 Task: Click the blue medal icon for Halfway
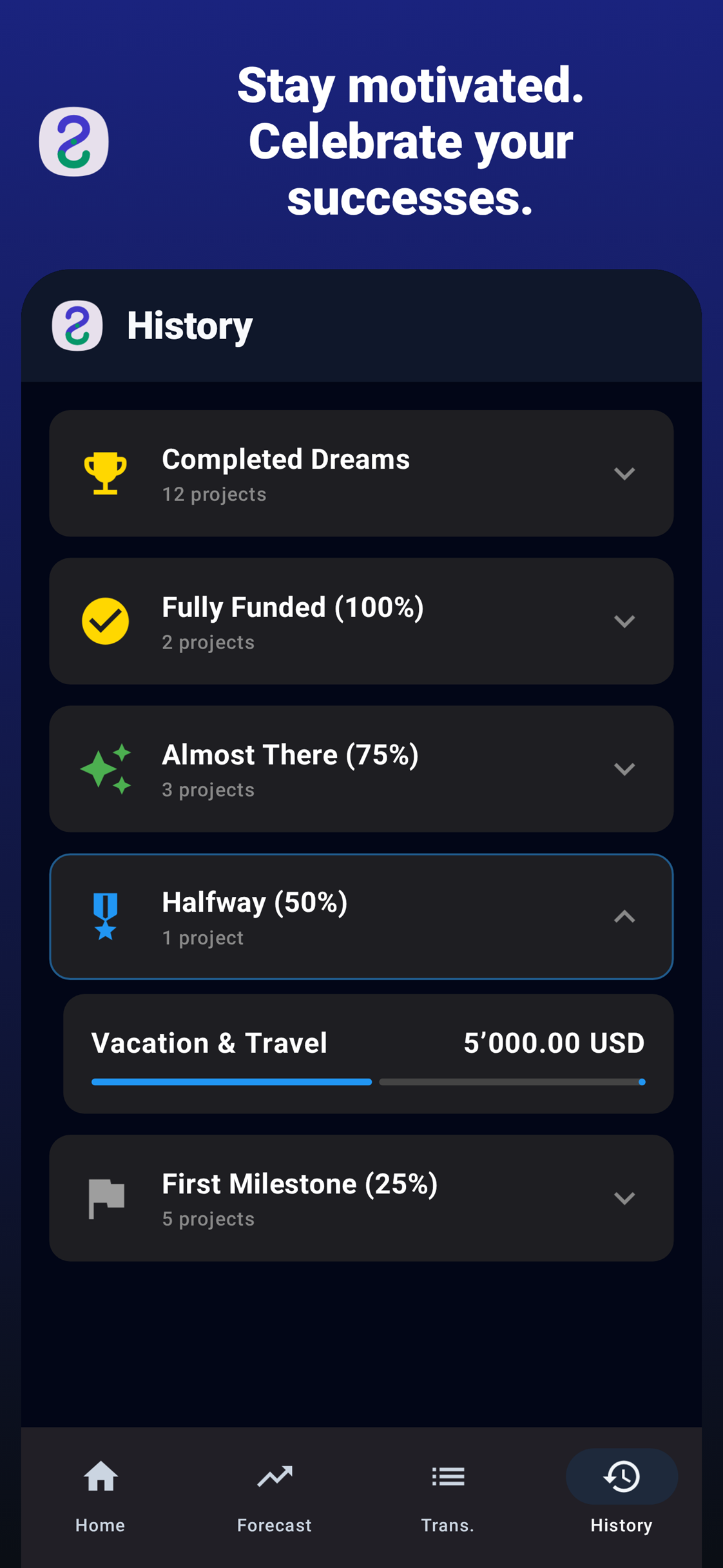(x=106, y=917)
